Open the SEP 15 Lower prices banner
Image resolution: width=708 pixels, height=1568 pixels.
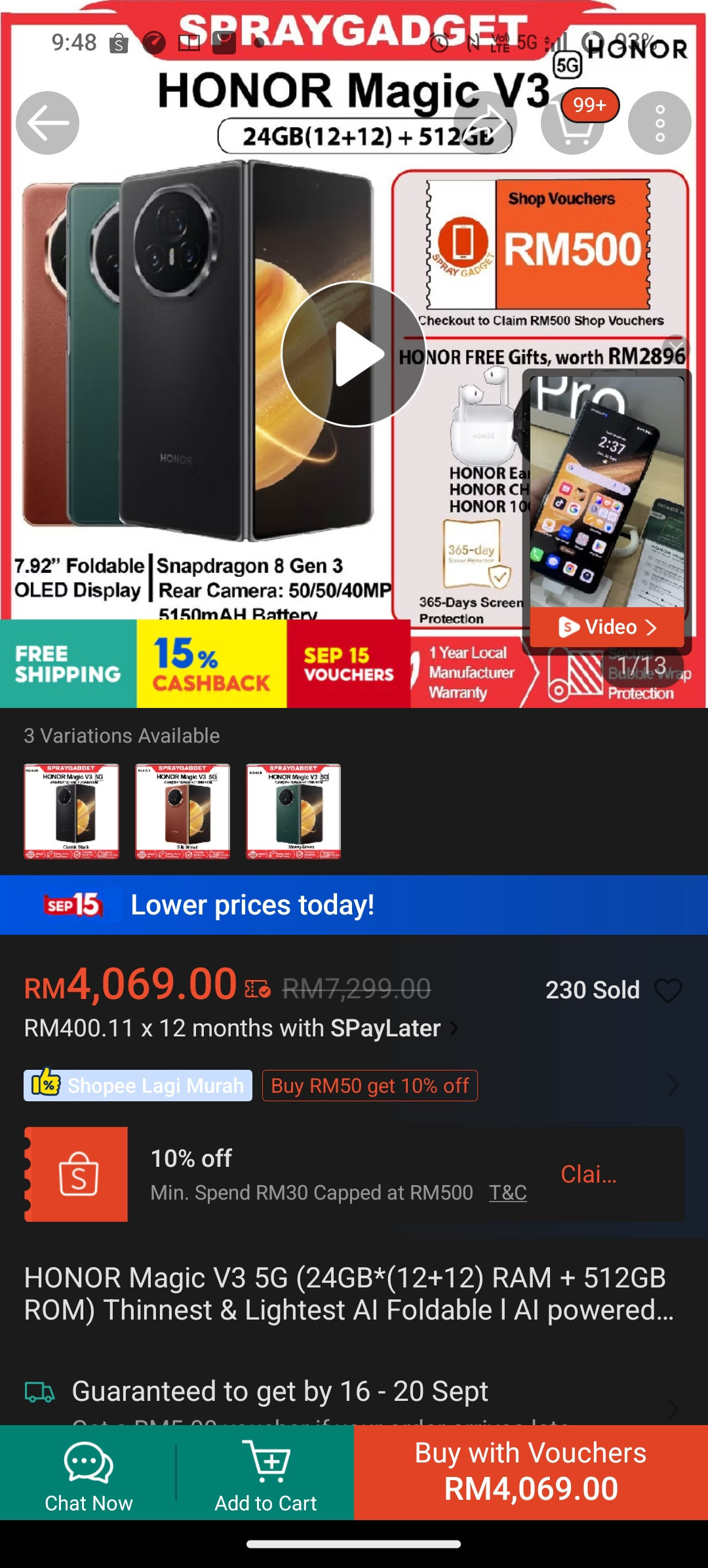pos(354,905)
